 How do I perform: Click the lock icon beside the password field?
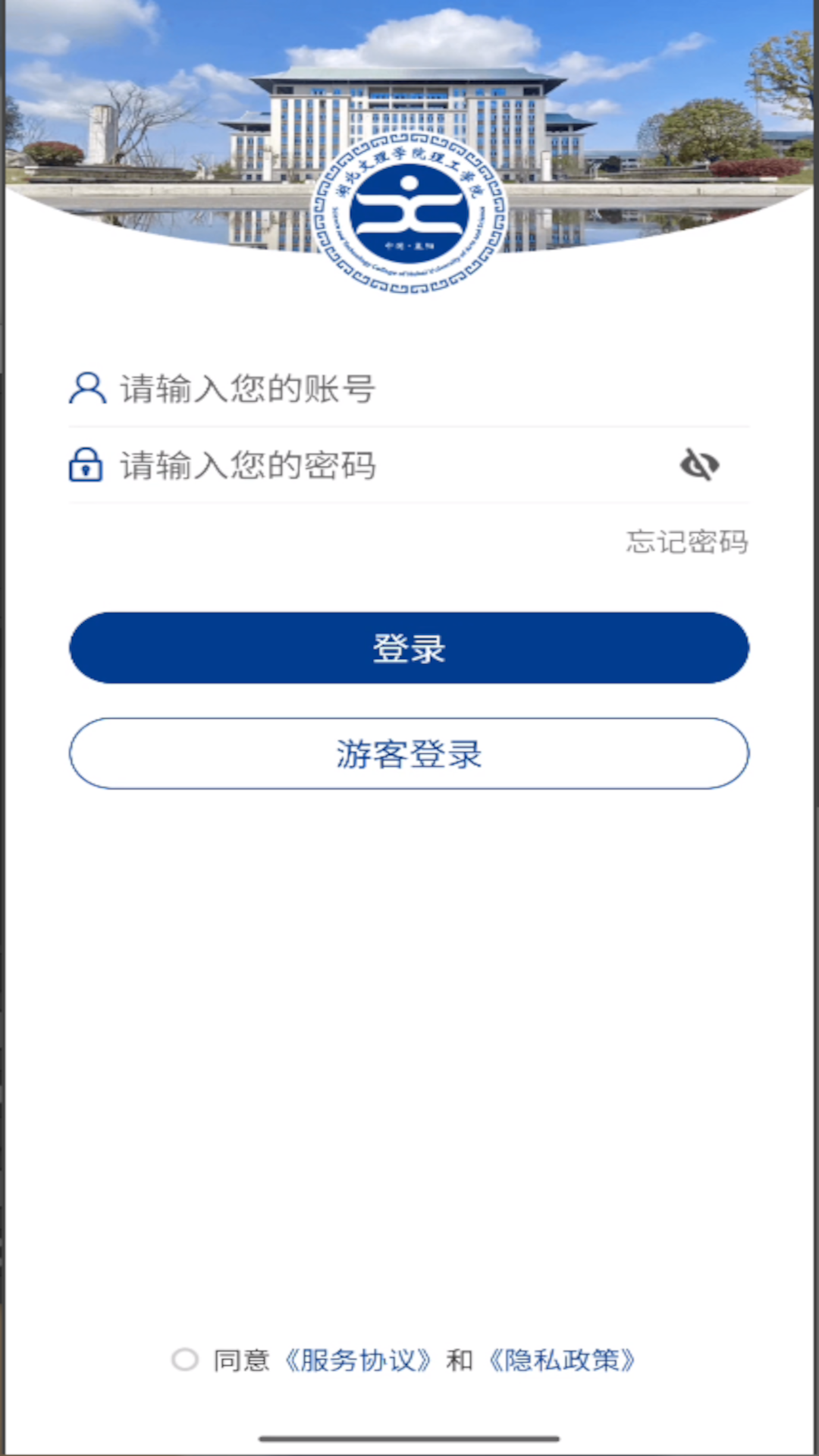point(86,466)
